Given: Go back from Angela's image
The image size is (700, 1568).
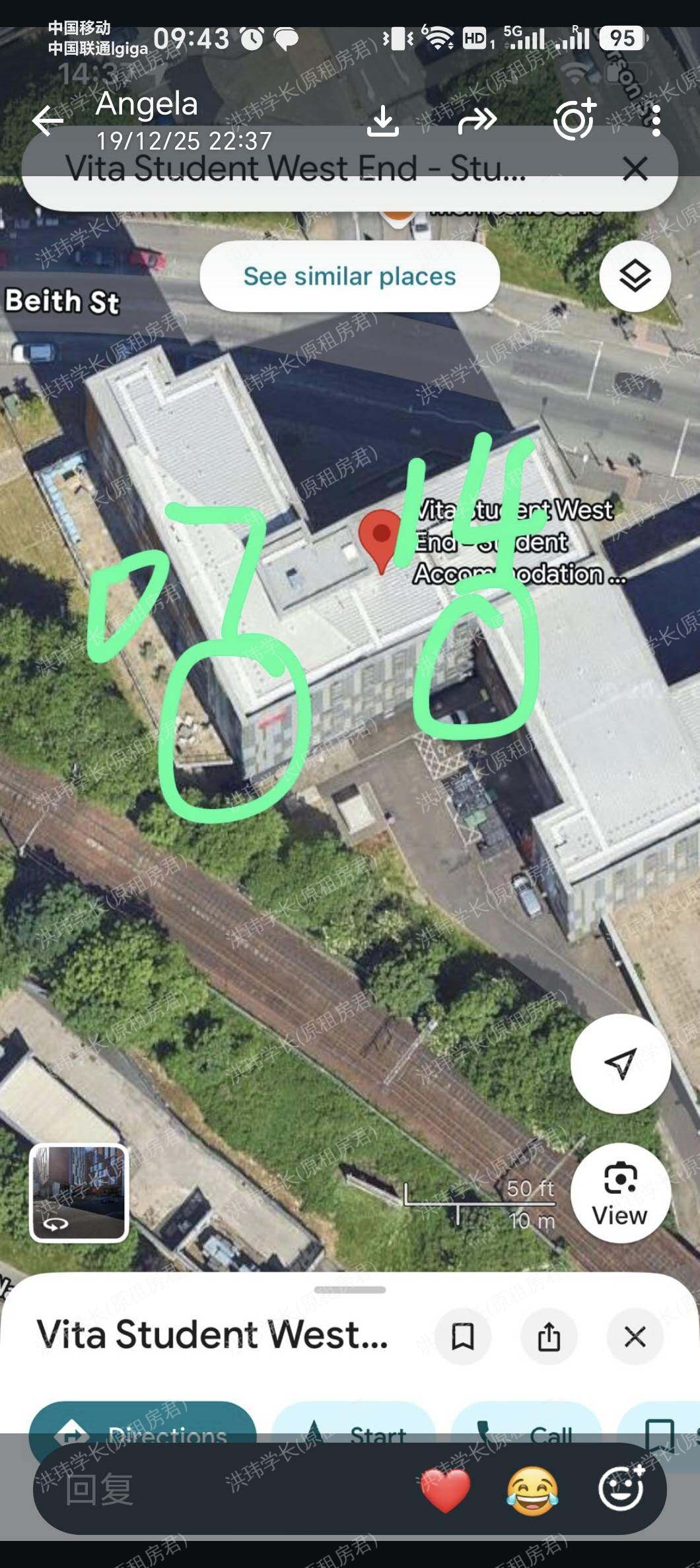Looking at the screenshot, I should click(48, 121).
